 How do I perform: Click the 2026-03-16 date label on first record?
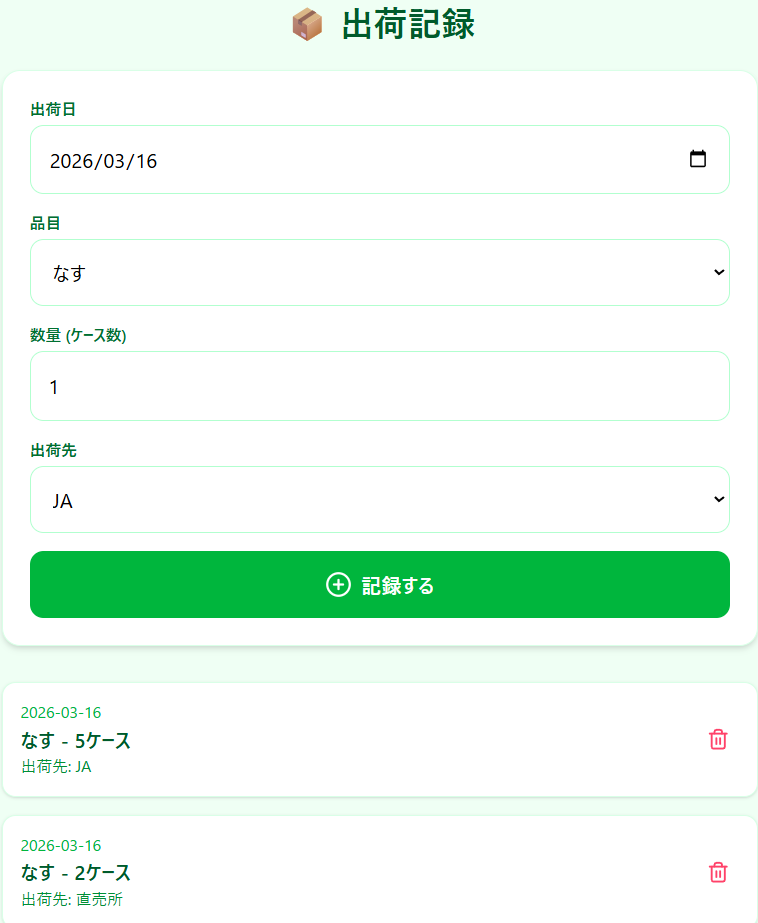(61, 712)
